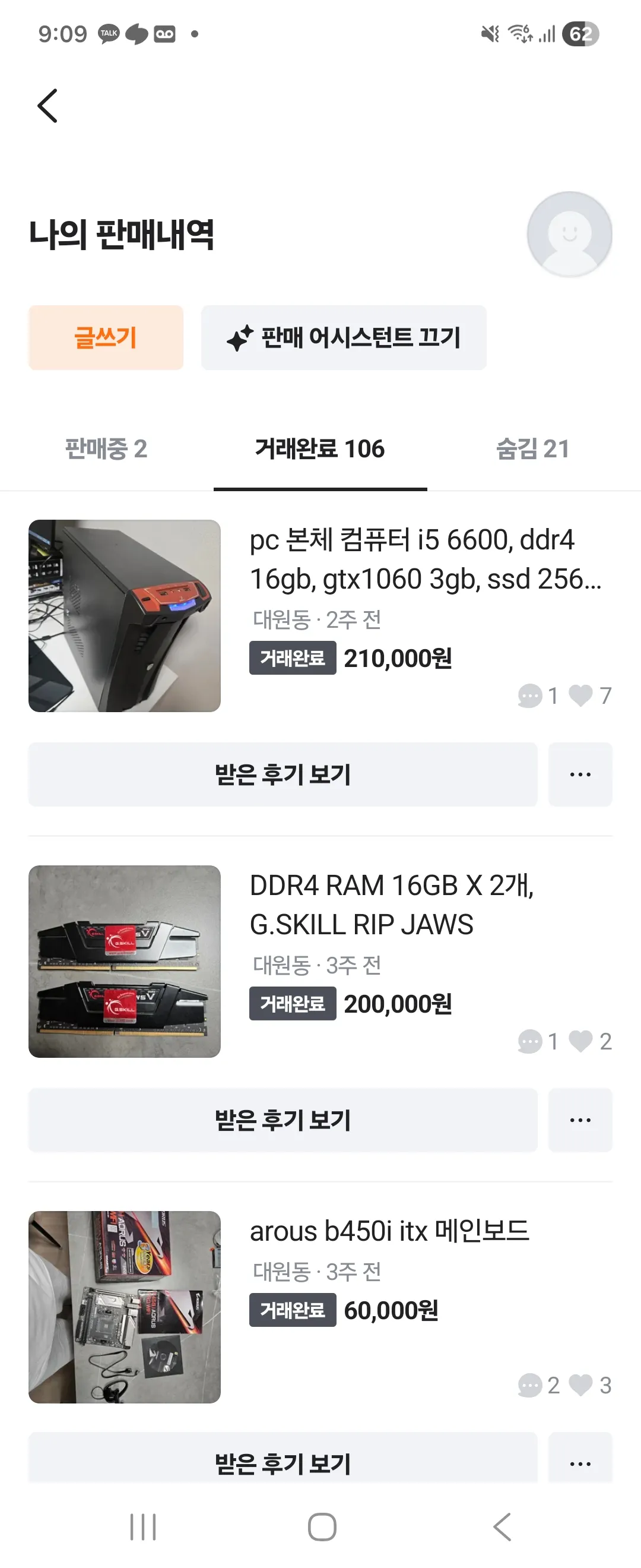641x1568 pixels.
Task: Open more options for the PC tower listing
Action: pos(580,774)
